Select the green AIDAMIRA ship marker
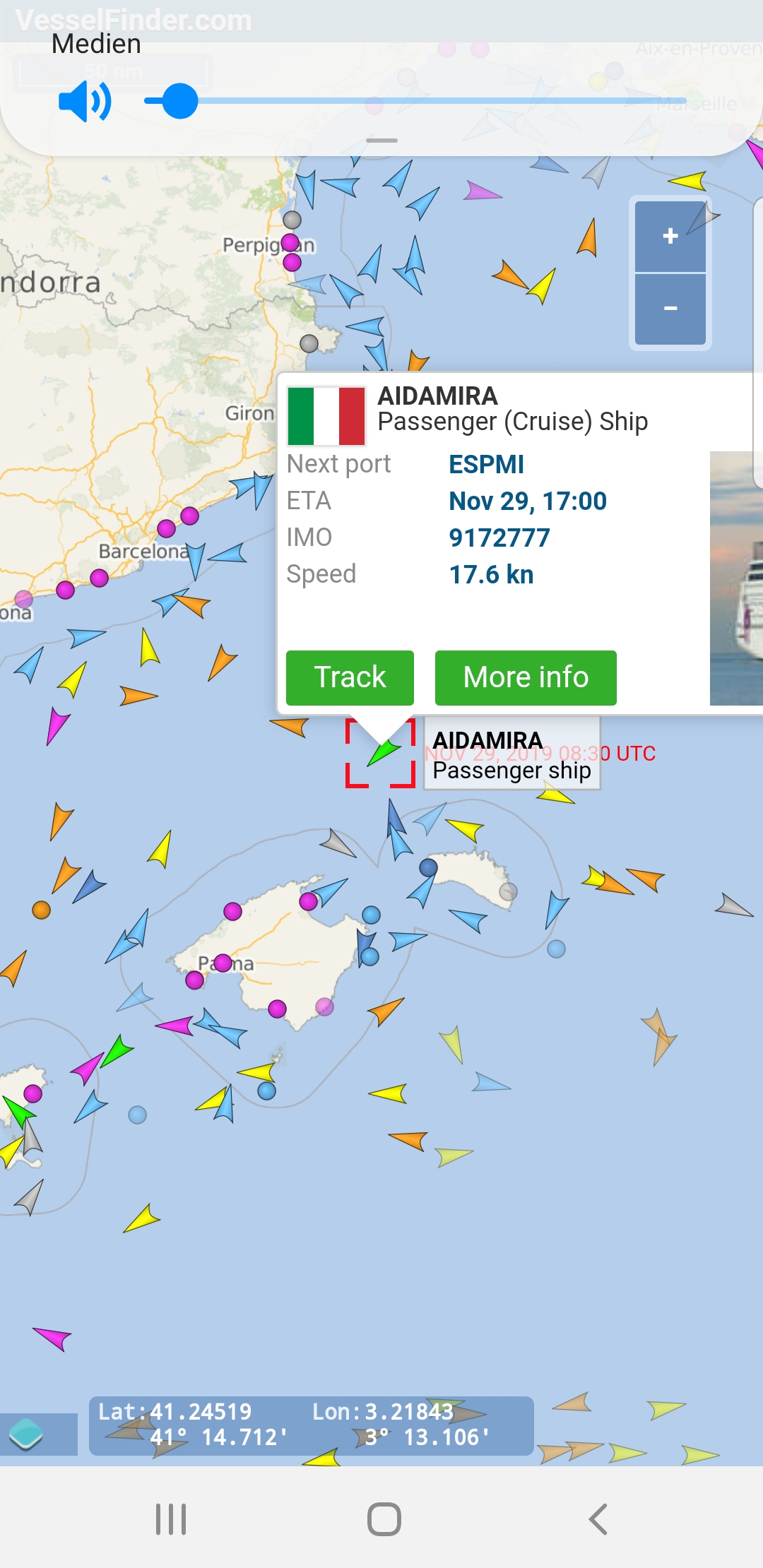This screenshot has width=763, height=1568. pyautogui.click(x=382, y=752)
